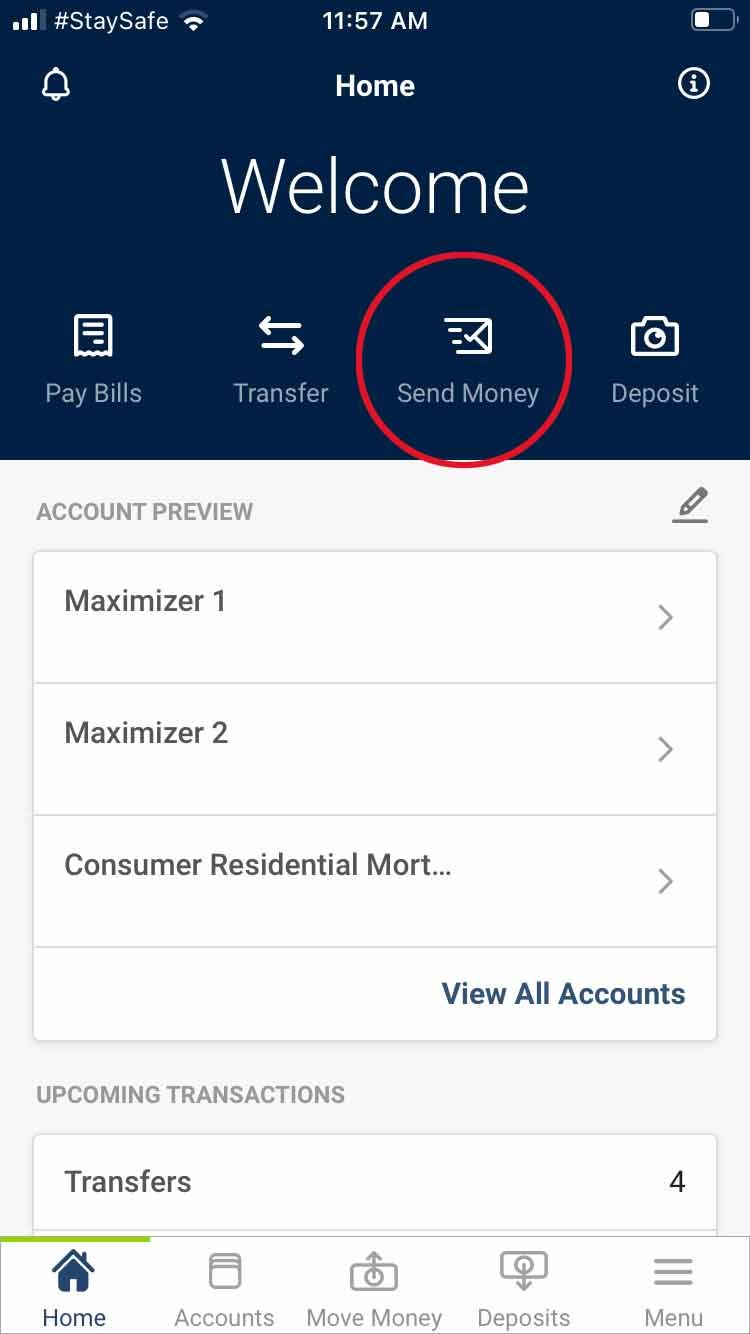Tap the Deposit camera icon

tap(655, 355)
